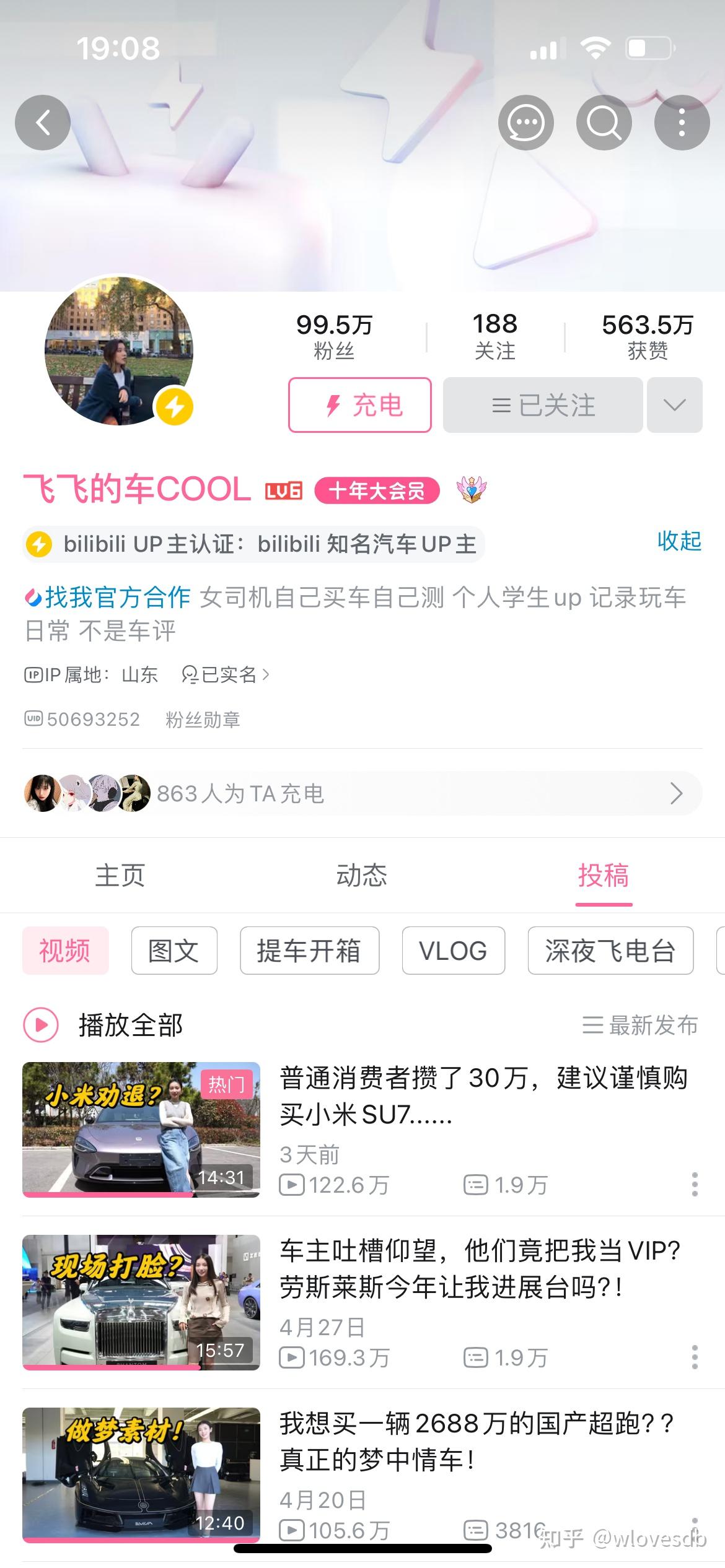Tap the 已关注 following button
Viewport: 725px width, 1568px height.
[x=543, y=405]
